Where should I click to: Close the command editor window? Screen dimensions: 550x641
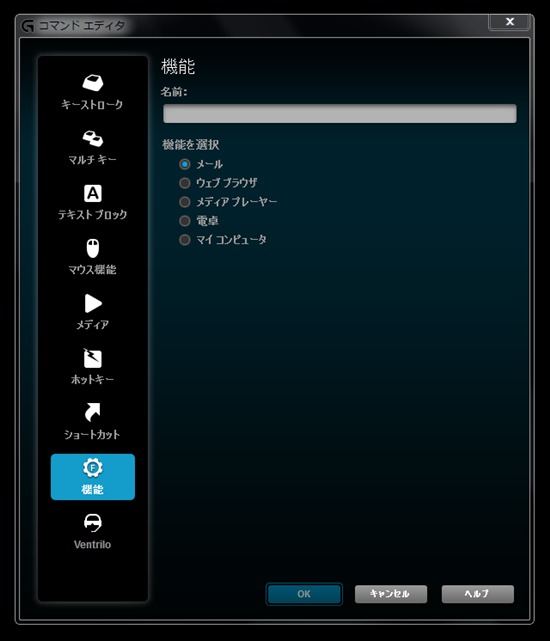509,22
